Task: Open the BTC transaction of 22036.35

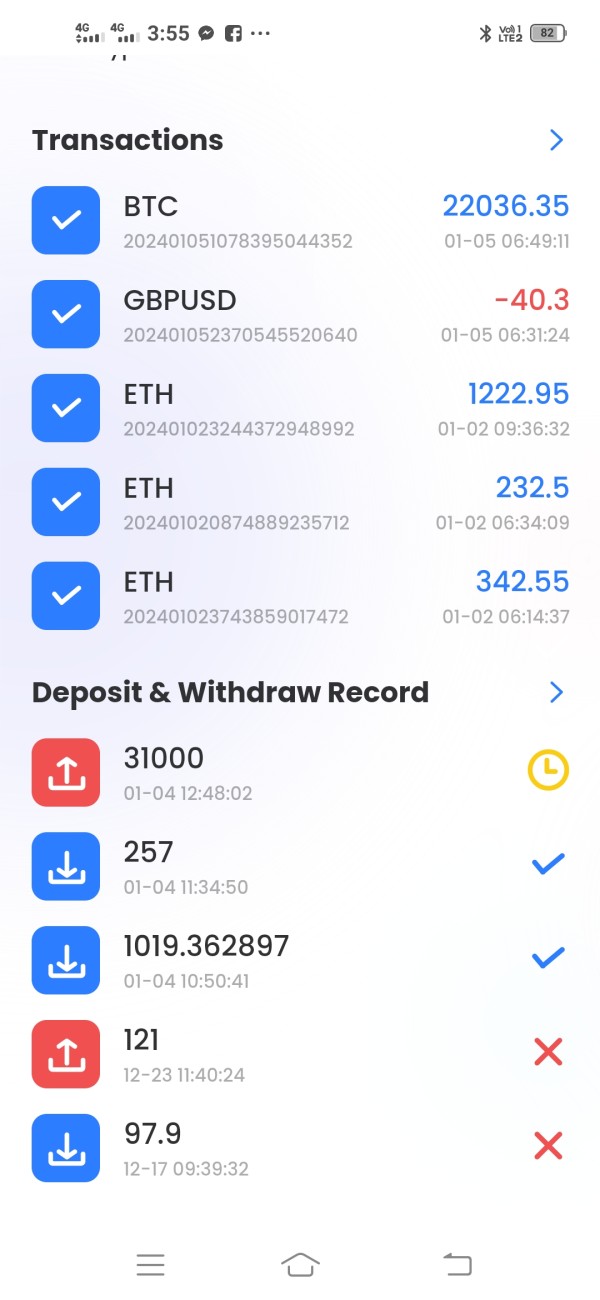Action: click(300, 220)
